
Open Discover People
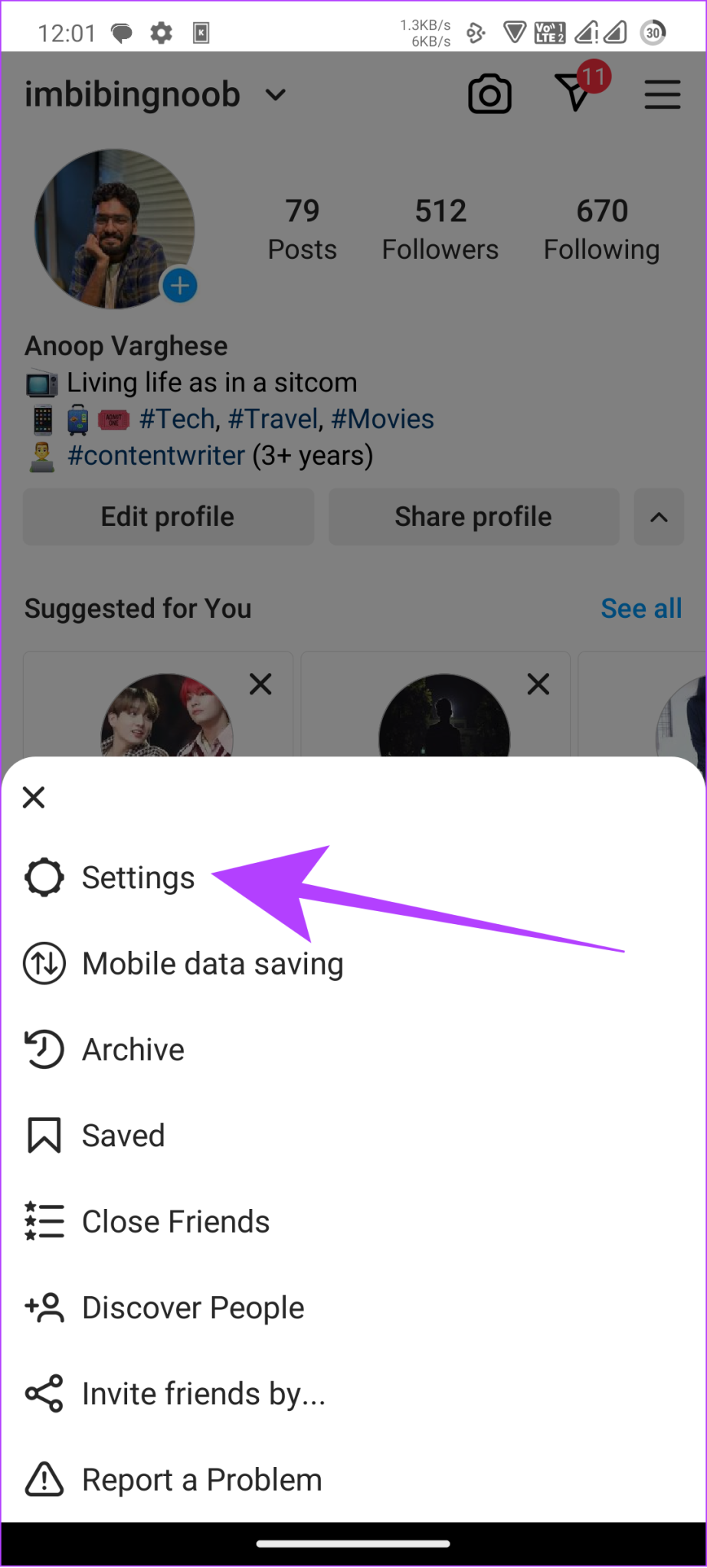(x=192, y=1307)
